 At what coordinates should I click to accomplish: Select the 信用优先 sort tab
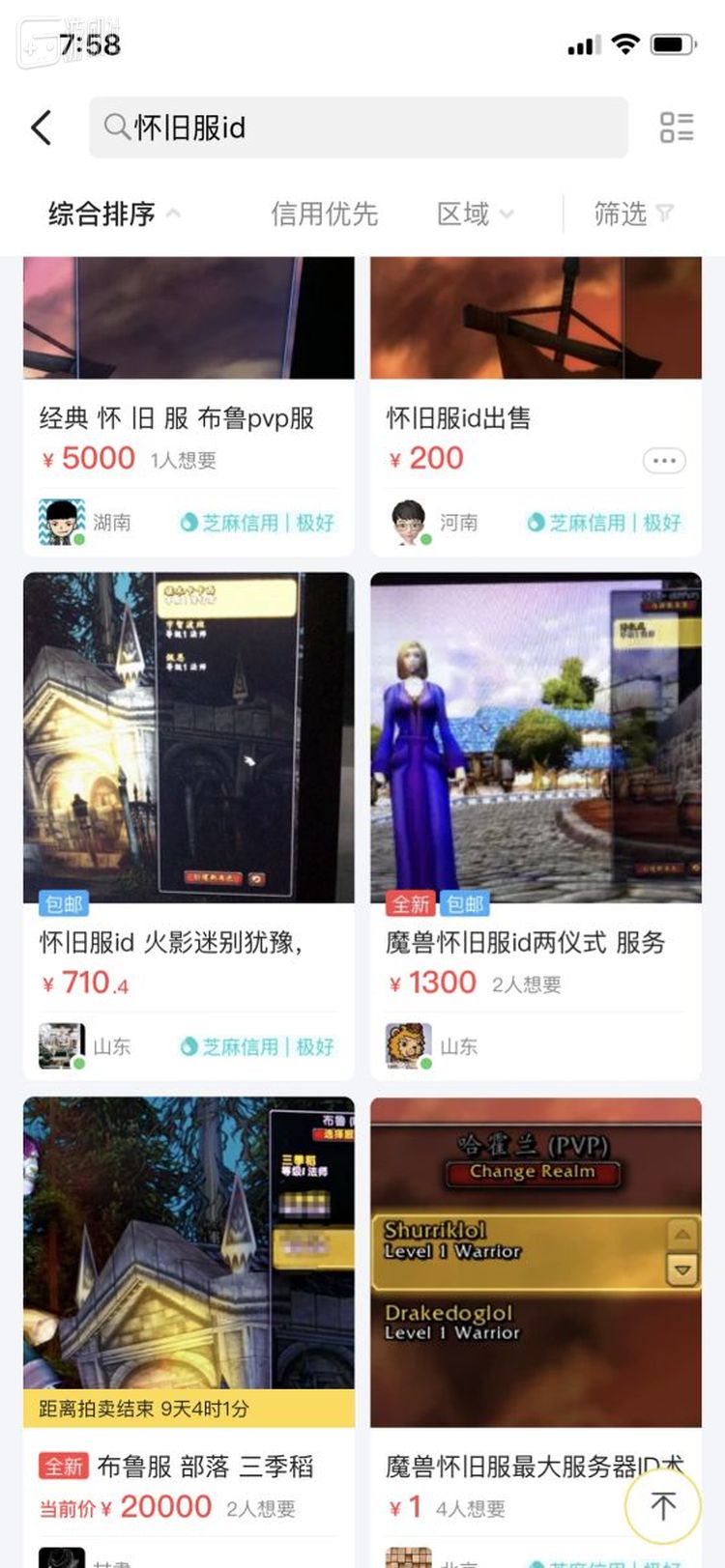(x=324, y=214)
